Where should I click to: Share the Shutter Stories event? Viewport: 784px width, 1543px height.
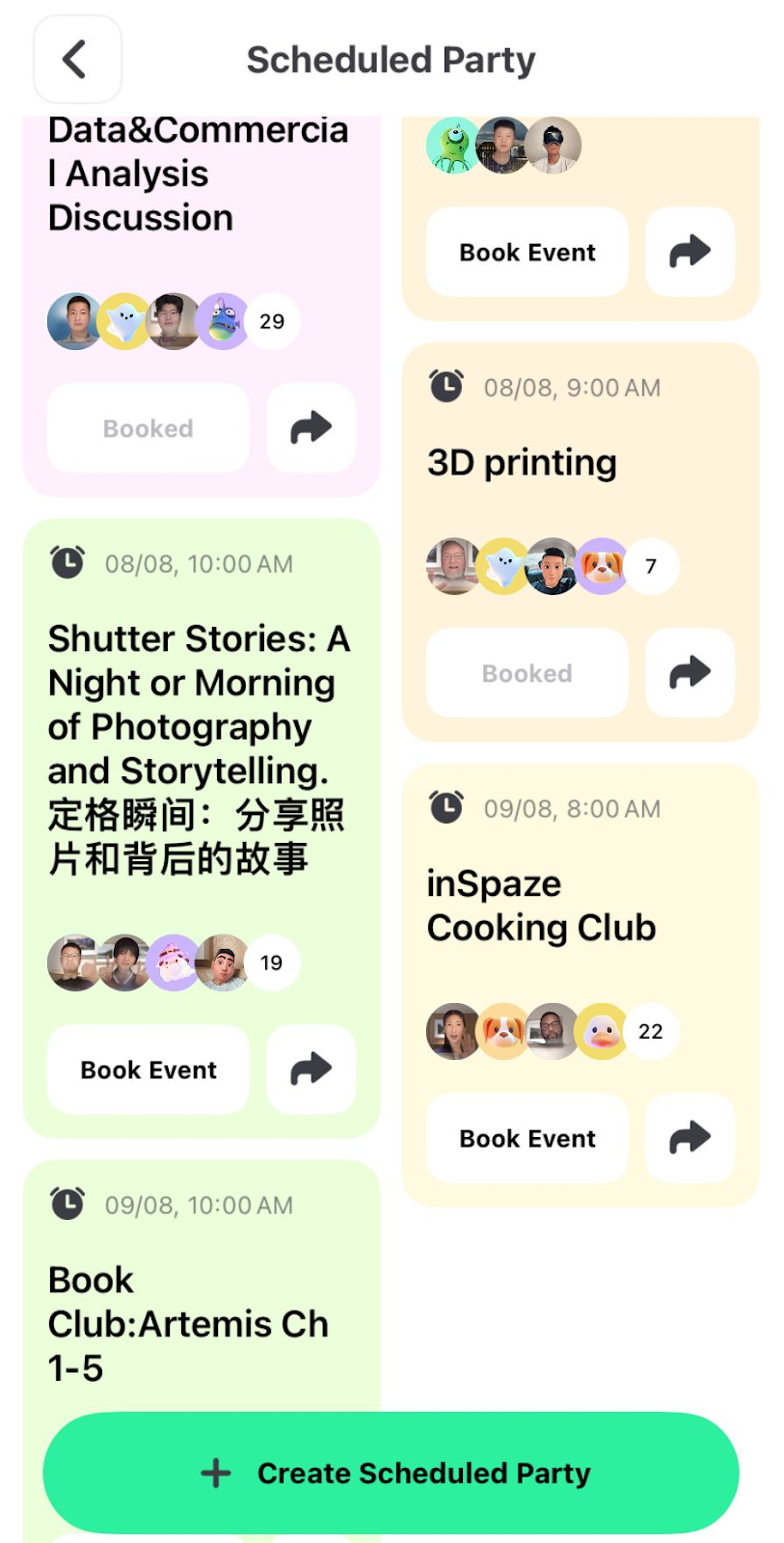click(311, 1069)
